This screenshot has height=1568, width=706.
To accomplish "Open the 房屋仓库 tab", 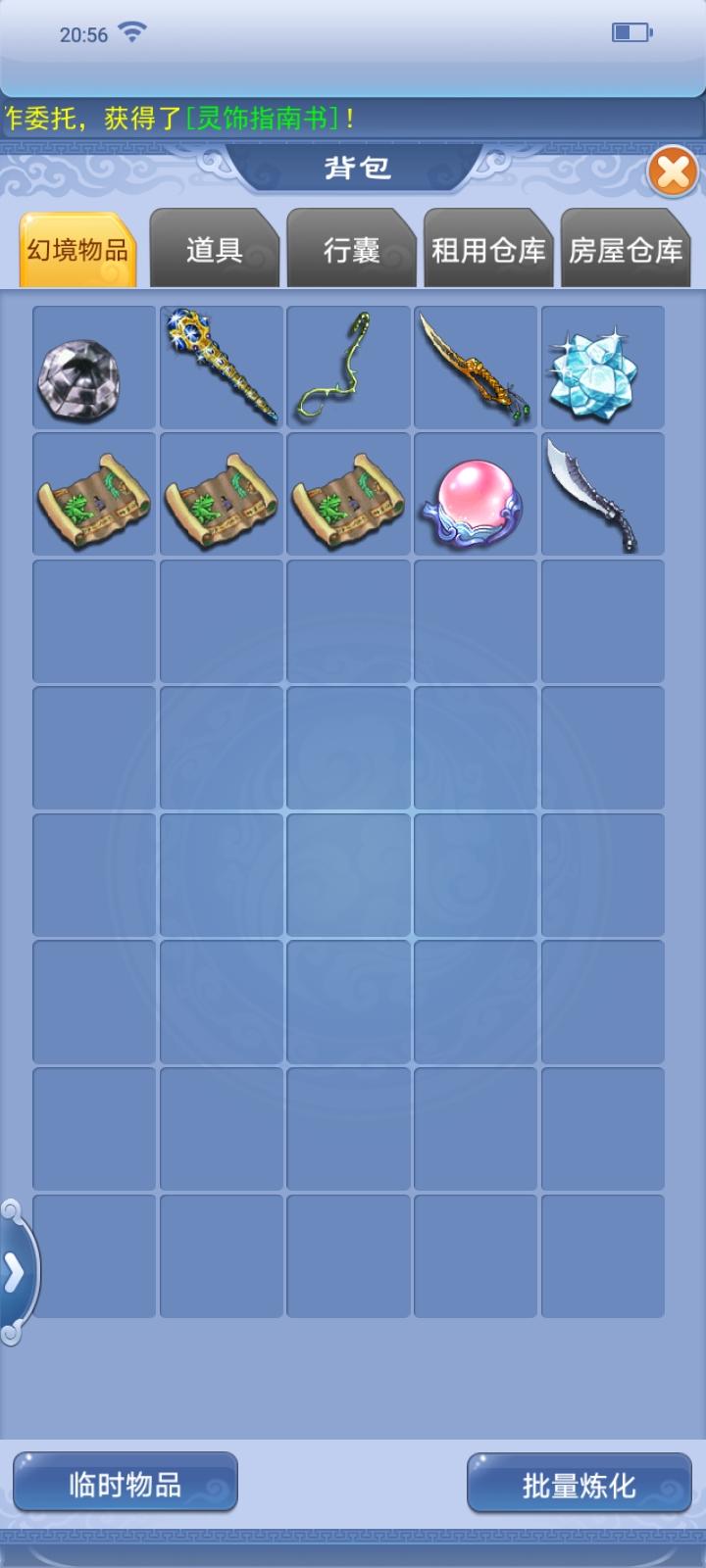I will pyautogui.click(x=625, y=250).
